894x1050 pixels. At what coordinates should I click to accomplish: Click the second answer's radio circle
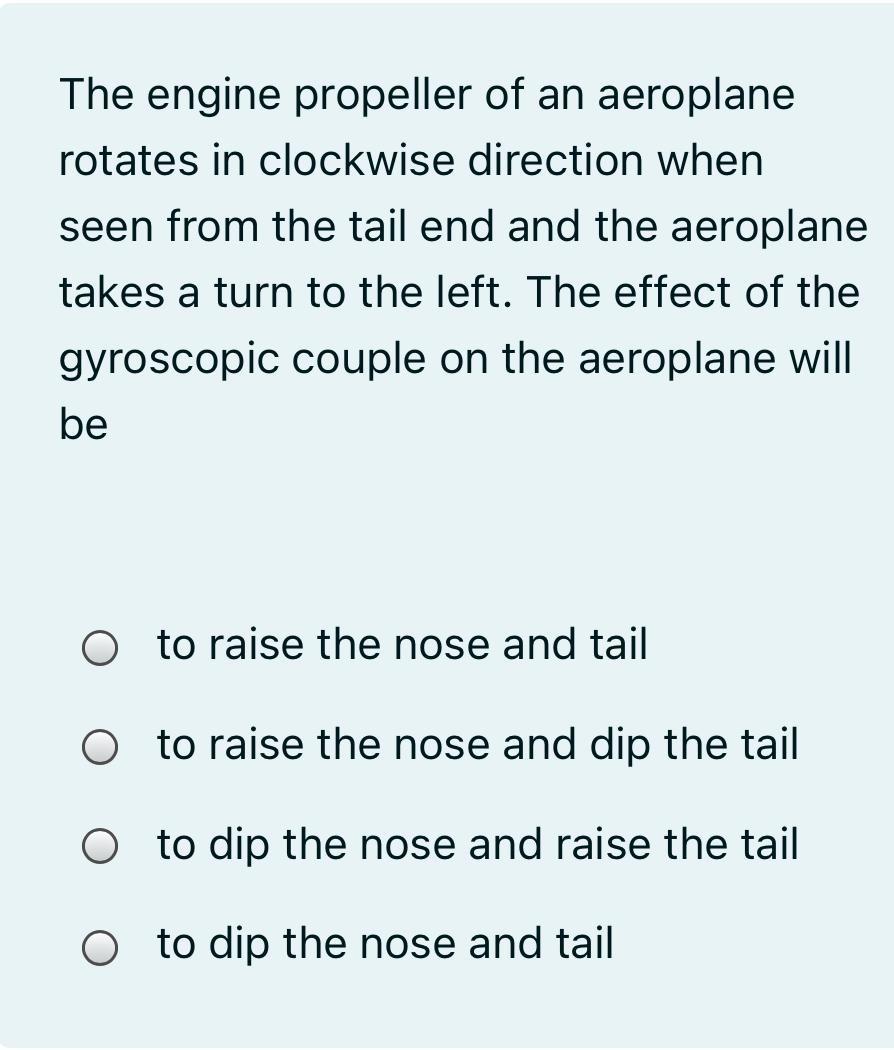[x=100, y=748]
